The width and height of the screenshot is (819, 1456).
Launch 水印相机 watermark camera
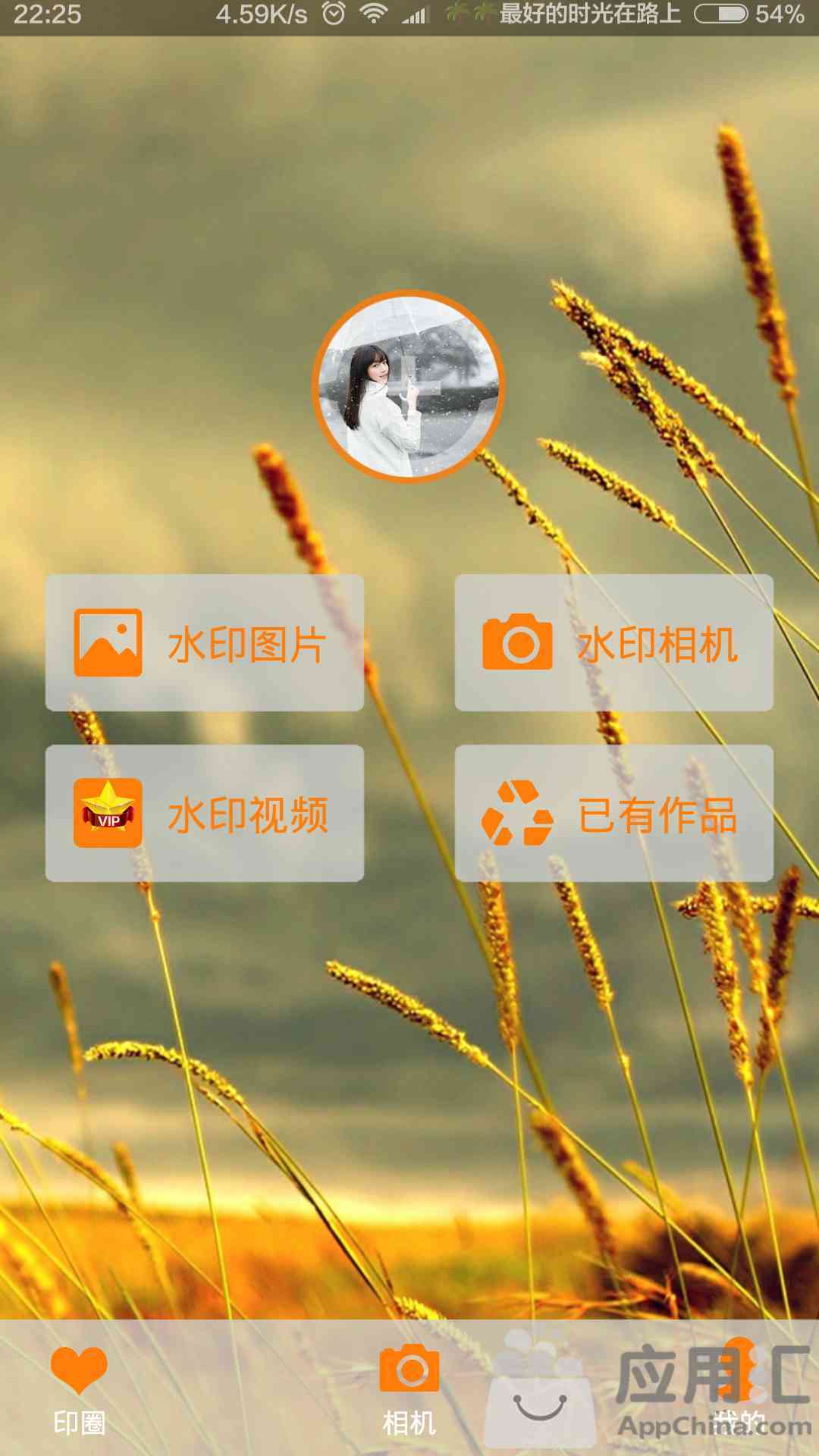tap(614, 643)
